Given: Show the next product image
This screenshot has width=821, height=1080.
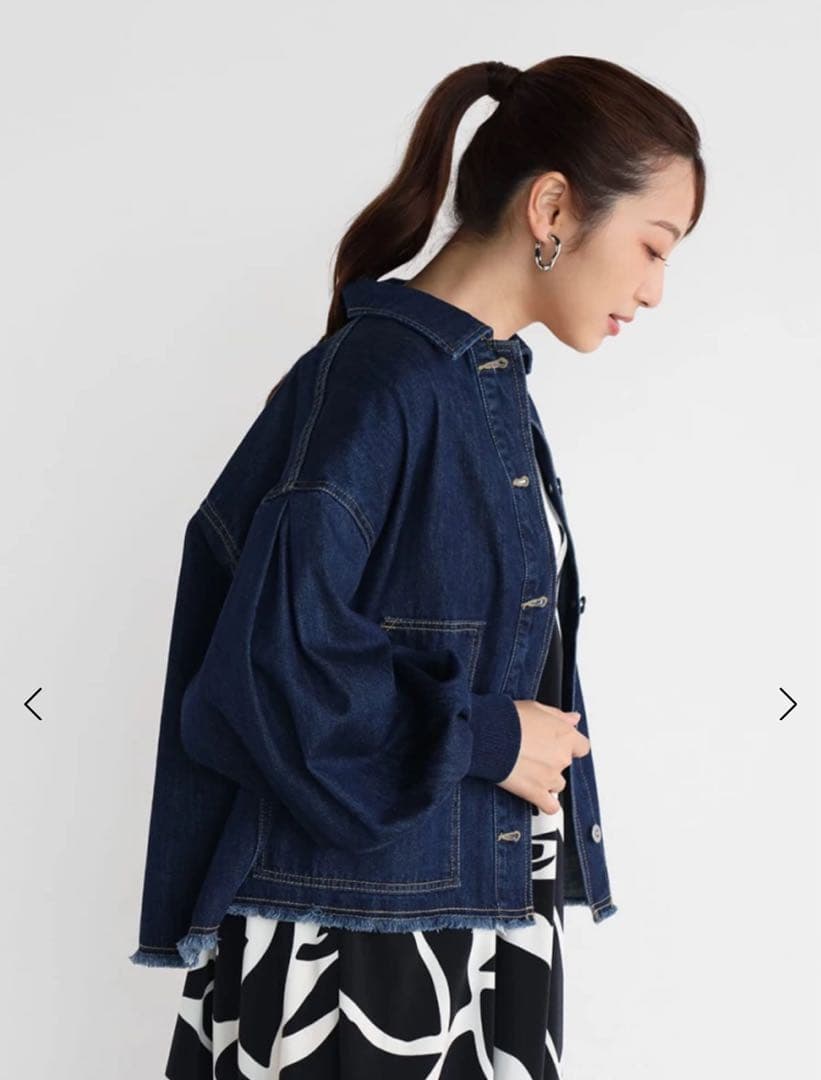Looking at the screenshot, I should 788,704.
